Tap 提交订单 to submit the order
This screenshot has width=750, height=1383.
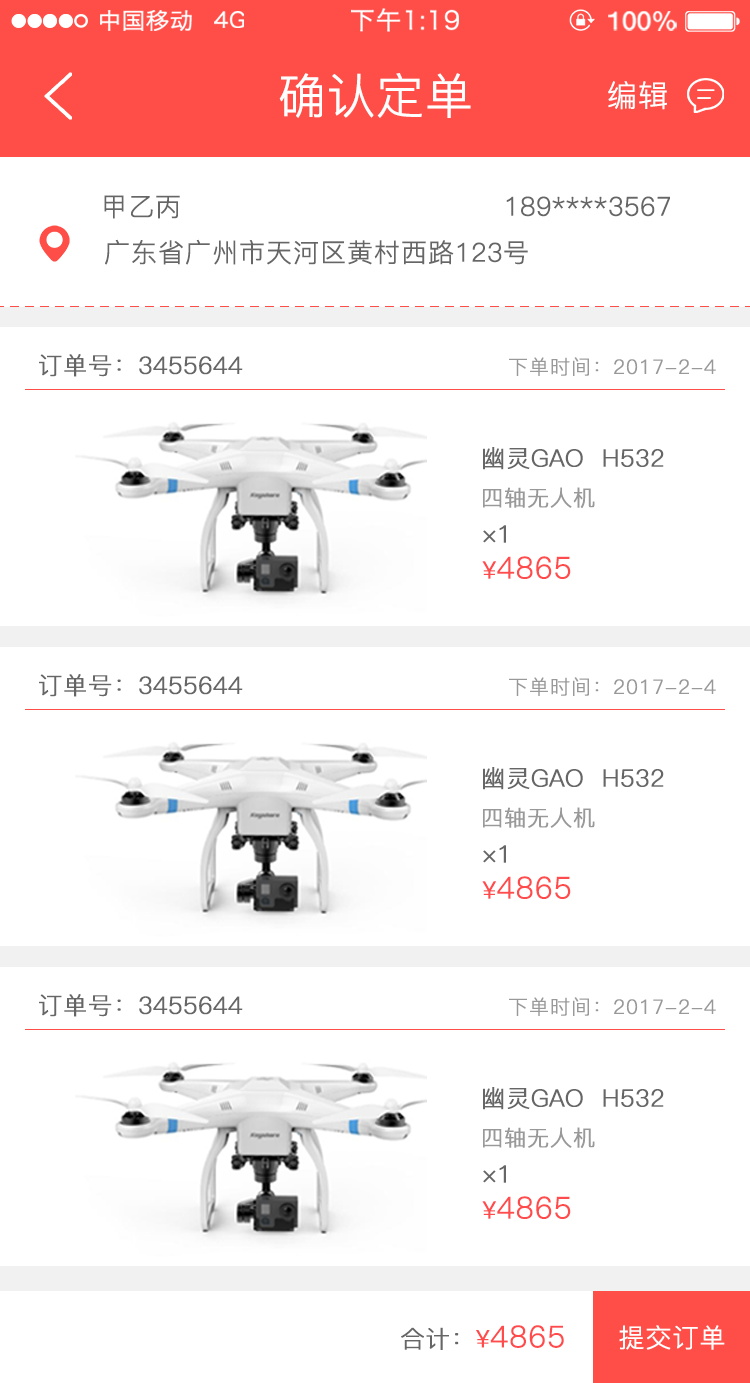(671, 1337)
